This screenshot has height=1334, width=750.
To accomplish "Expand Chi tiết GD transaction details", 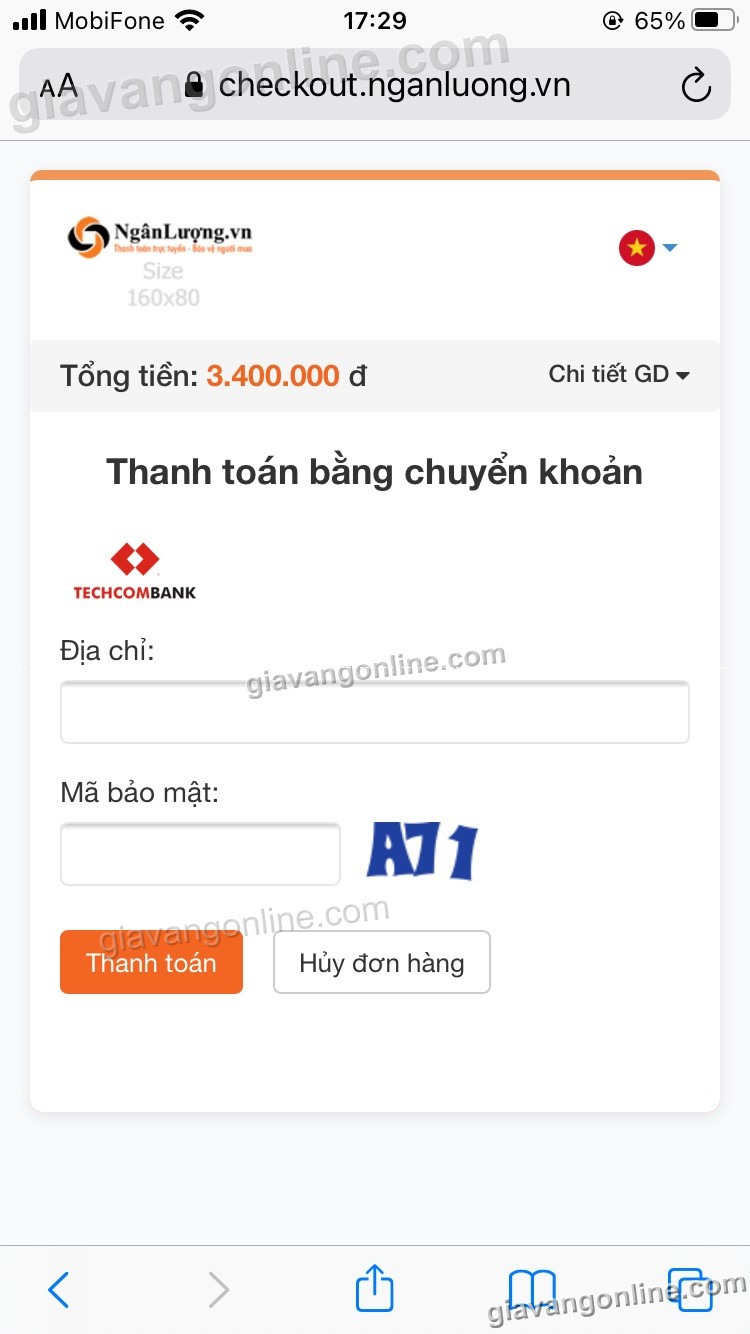I will coord(619,374).
